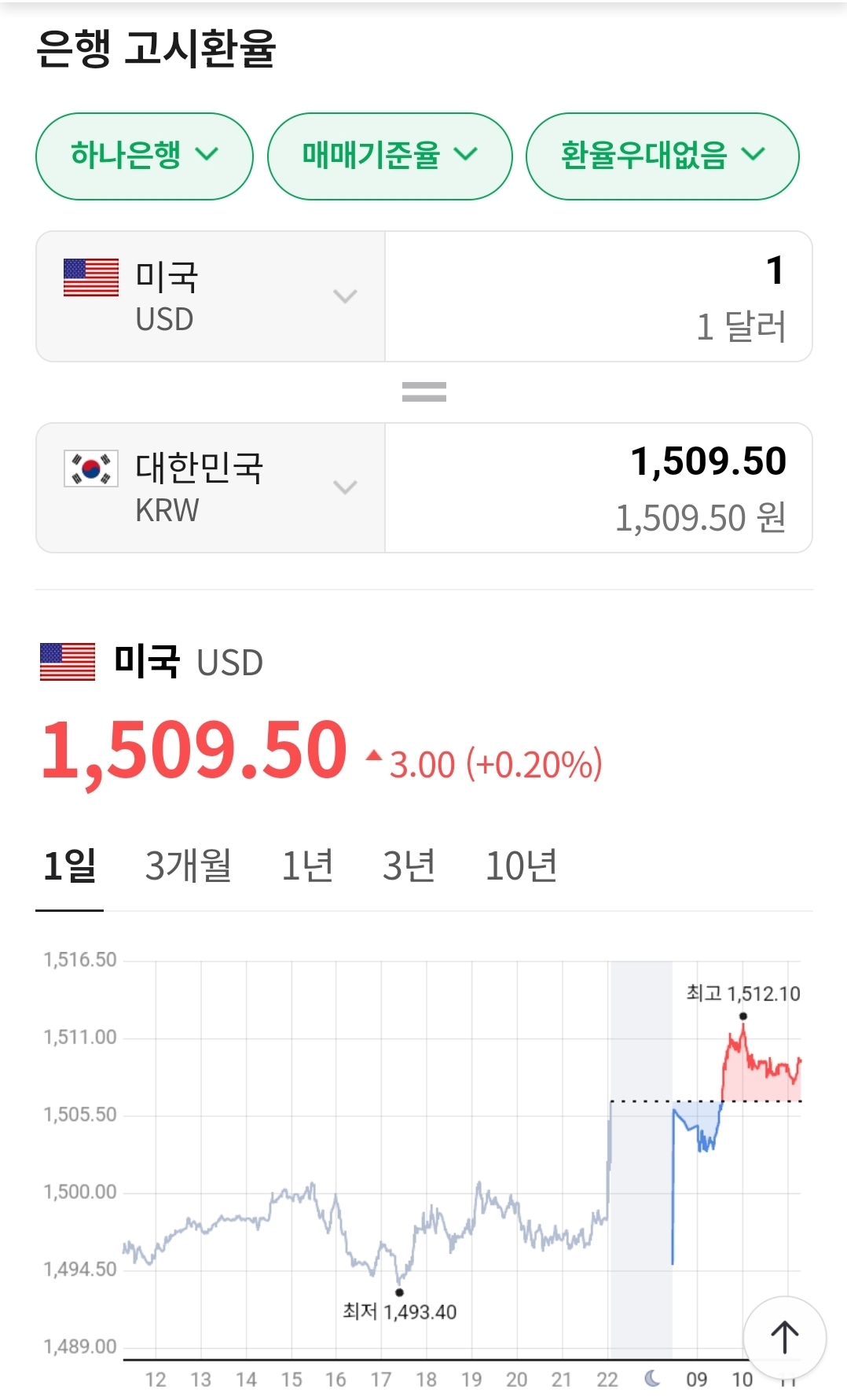Tap the scroll-to-top arrow button
This screenshot has width=847, height=1400.
point(784,1337)
